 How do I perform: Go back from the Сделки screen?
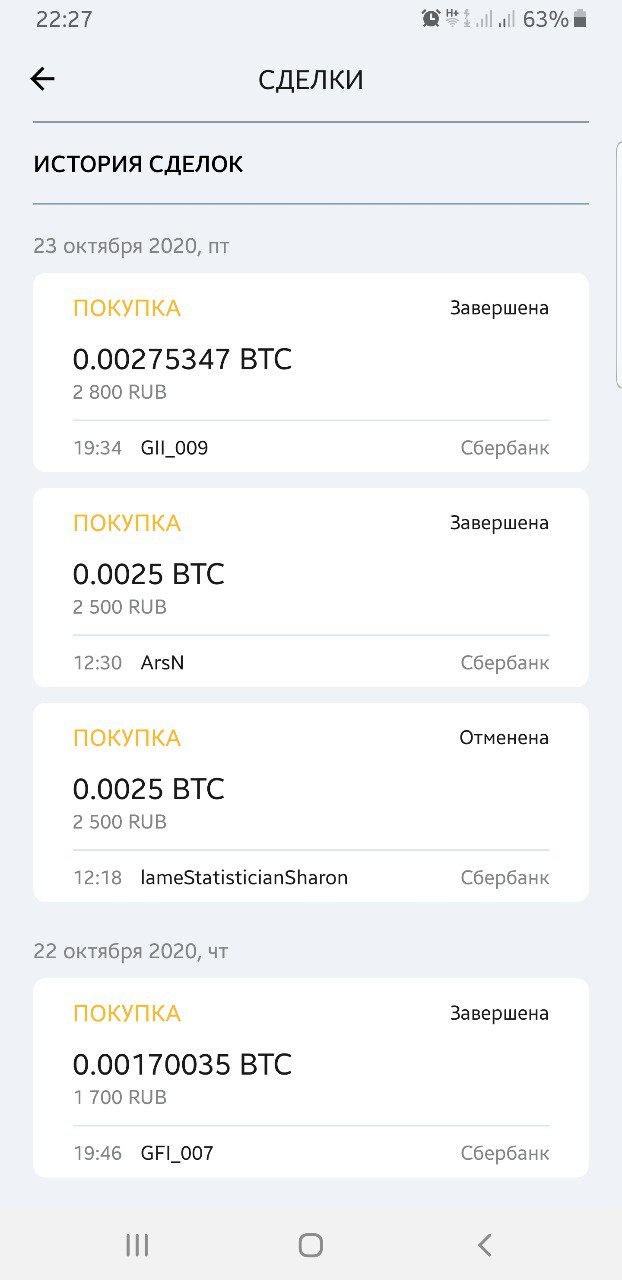pyautogui.click(x=42, y=79)
